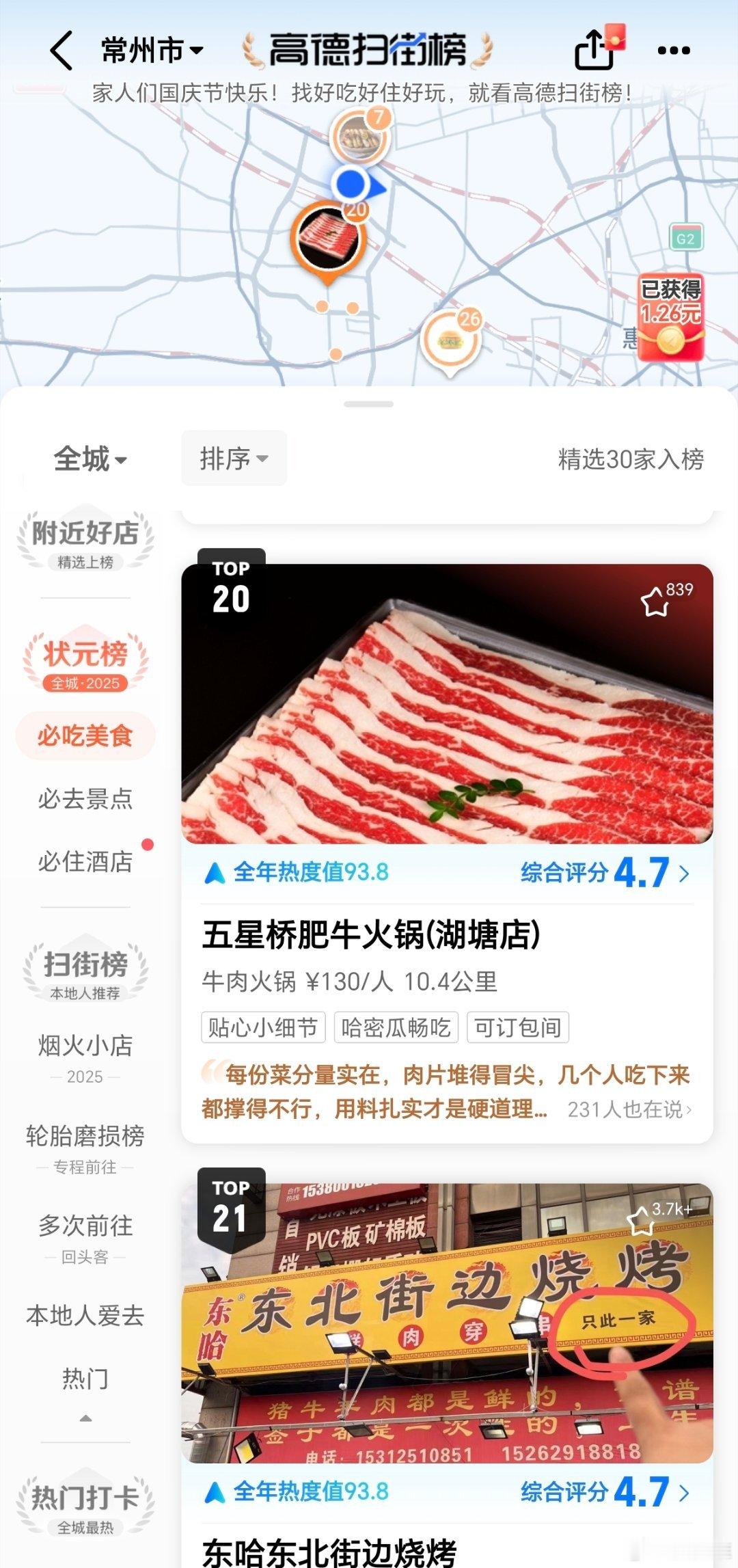Open the 已获得1.26元 red packet

670,316
